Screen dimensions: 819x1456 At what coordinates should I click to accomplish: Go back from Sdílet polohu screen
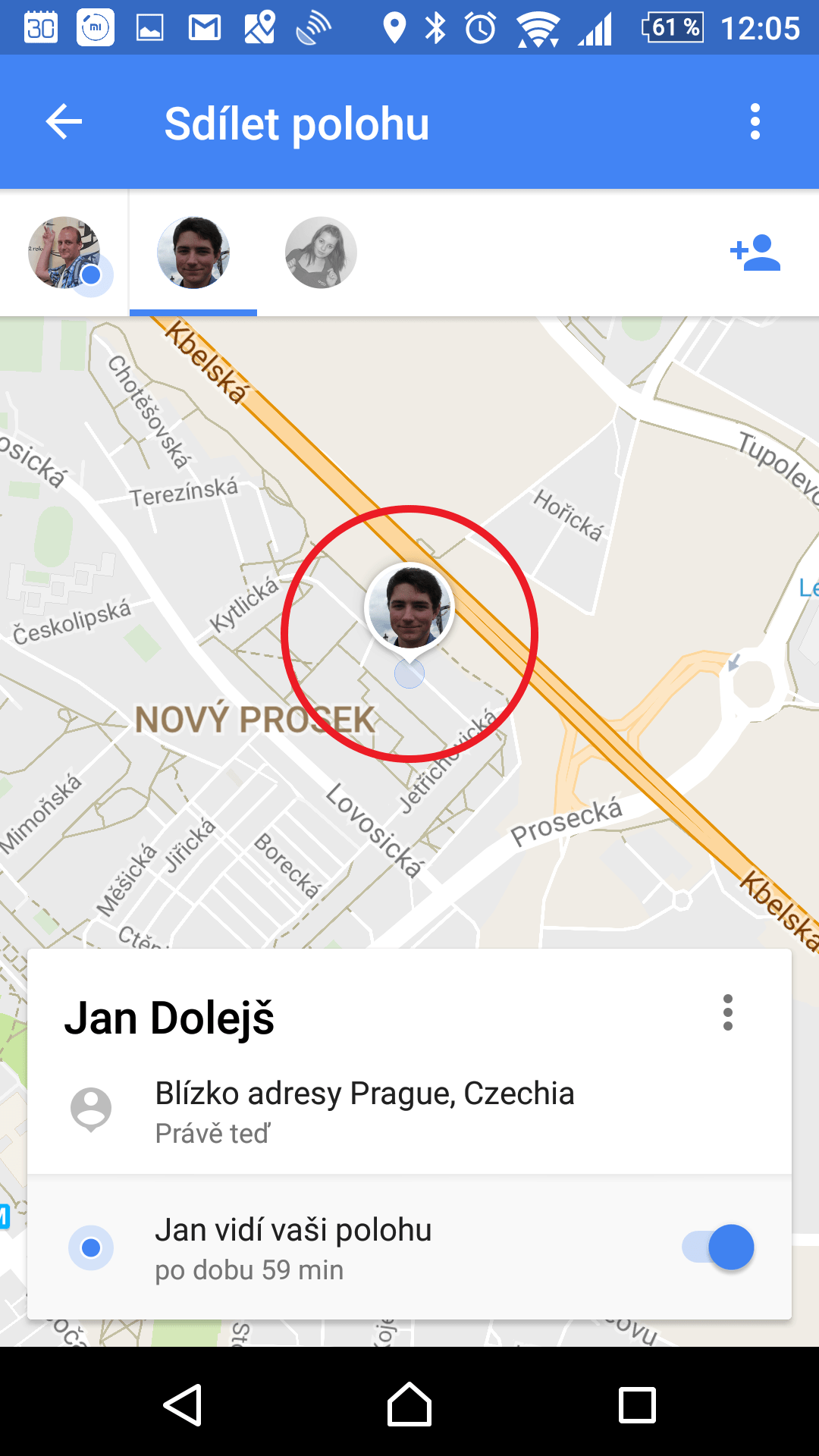[x=64, y=122]
